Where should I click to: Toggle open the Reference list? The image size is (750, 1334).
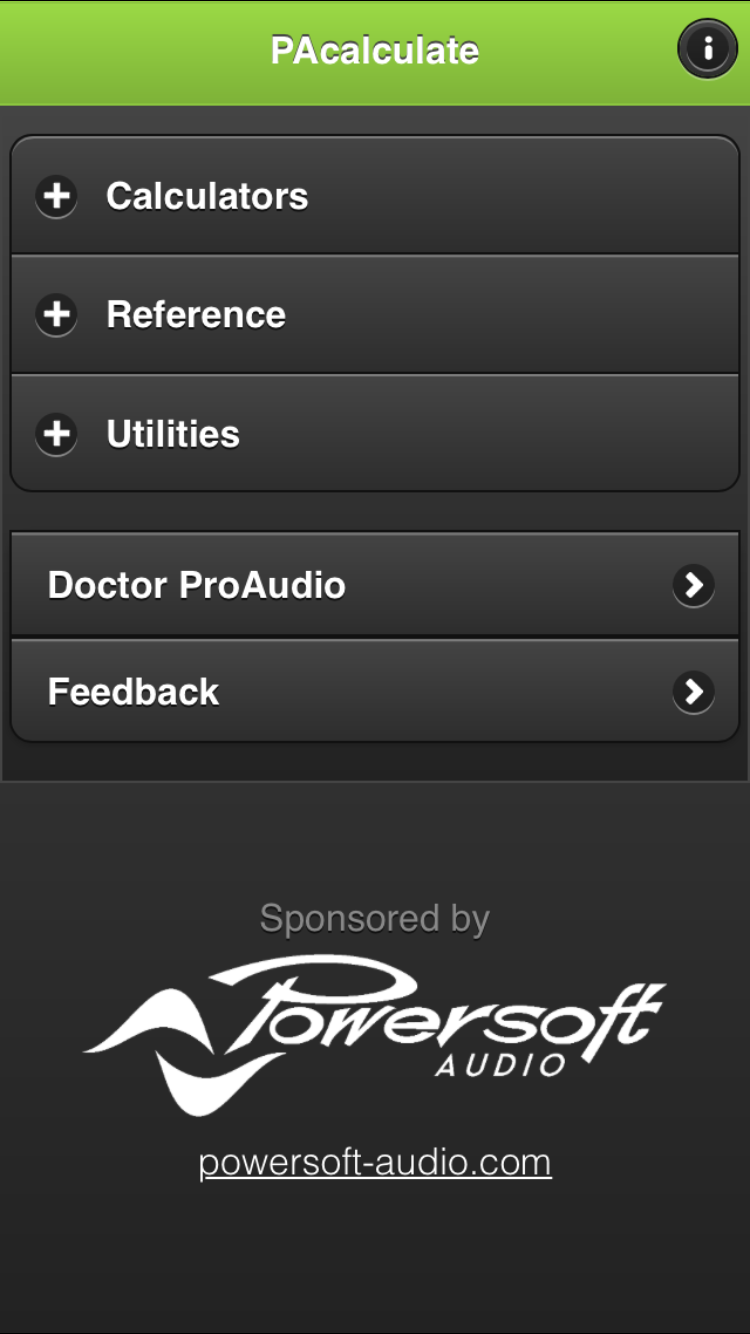pos(196,315)
